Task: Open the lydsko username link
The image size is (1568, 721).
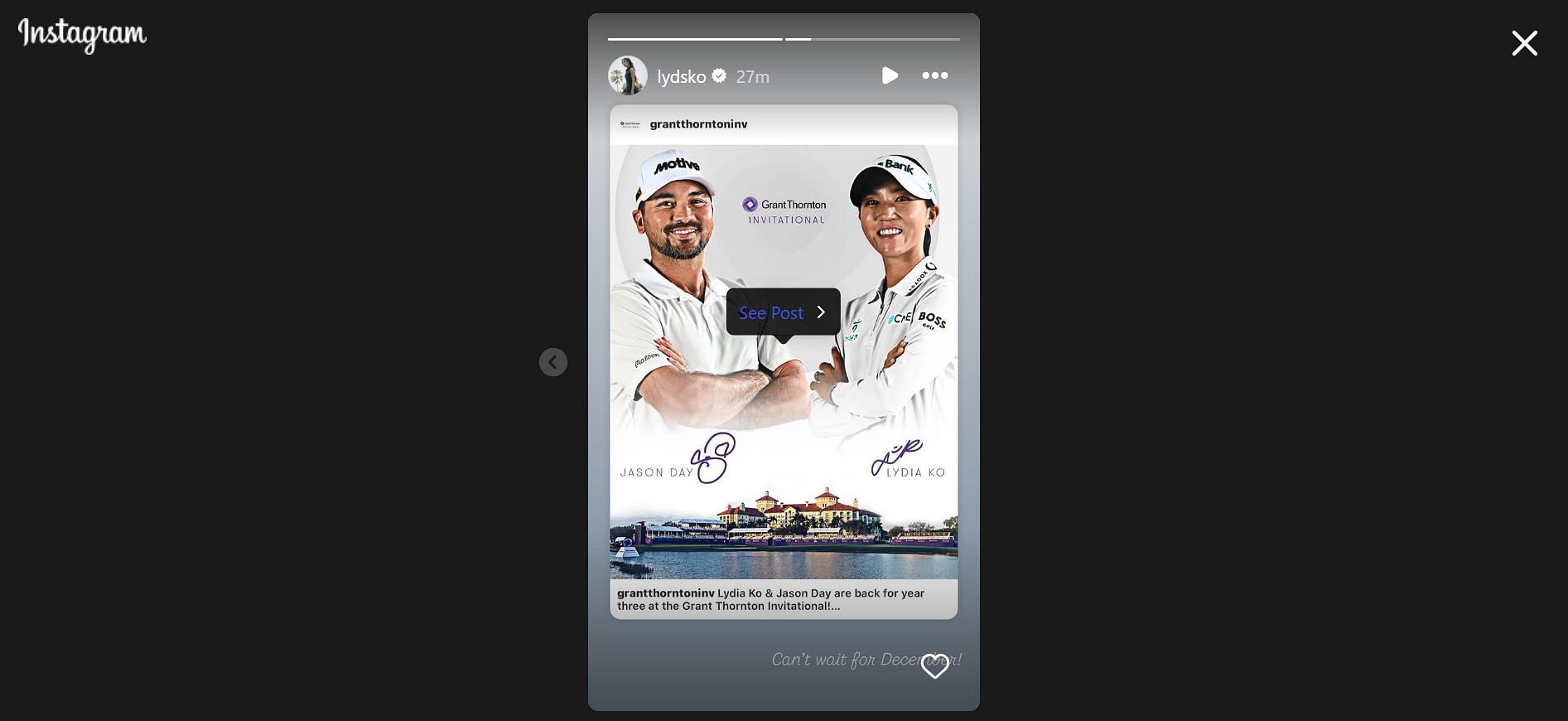Action: pos(681,77)
